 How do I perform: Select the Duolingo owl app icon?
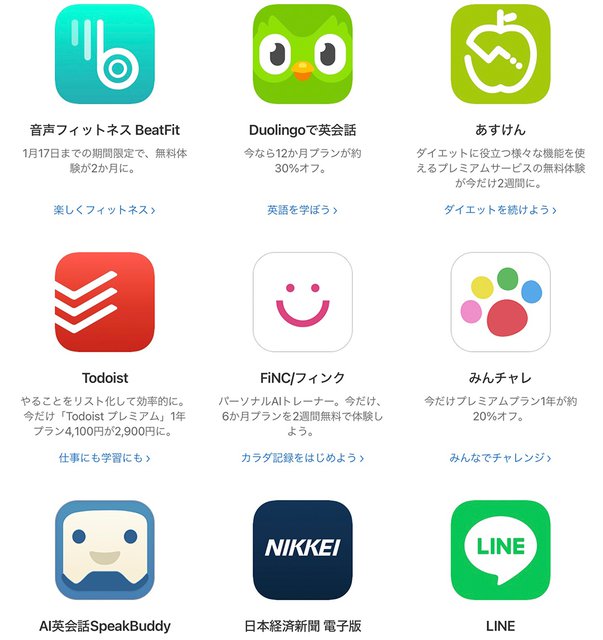tap(302, 55)
